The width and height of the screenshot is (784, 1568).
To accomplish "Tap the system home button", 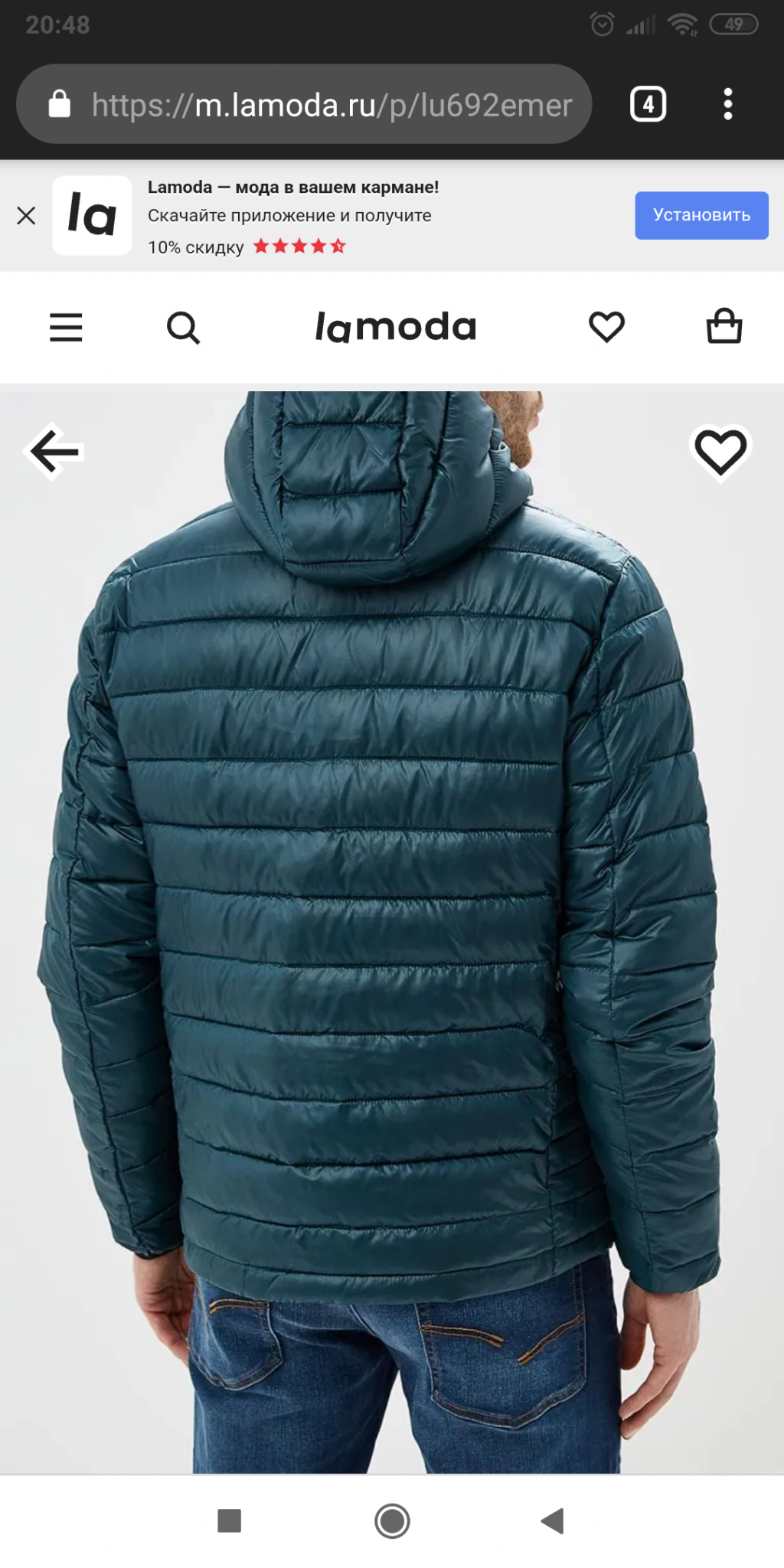I will pos(392,1521).
